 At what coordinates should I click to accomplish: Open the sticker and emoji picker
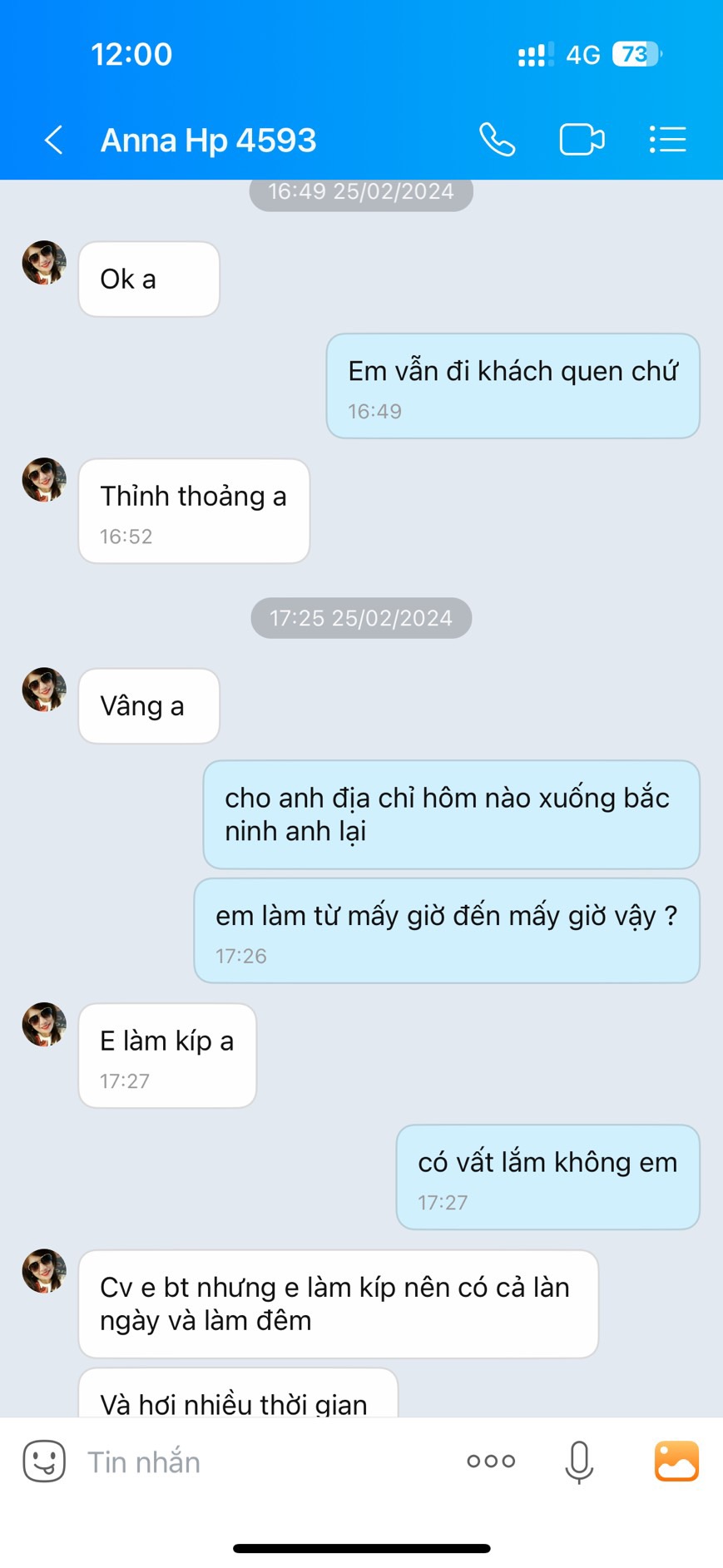(x=44, y=1462)
